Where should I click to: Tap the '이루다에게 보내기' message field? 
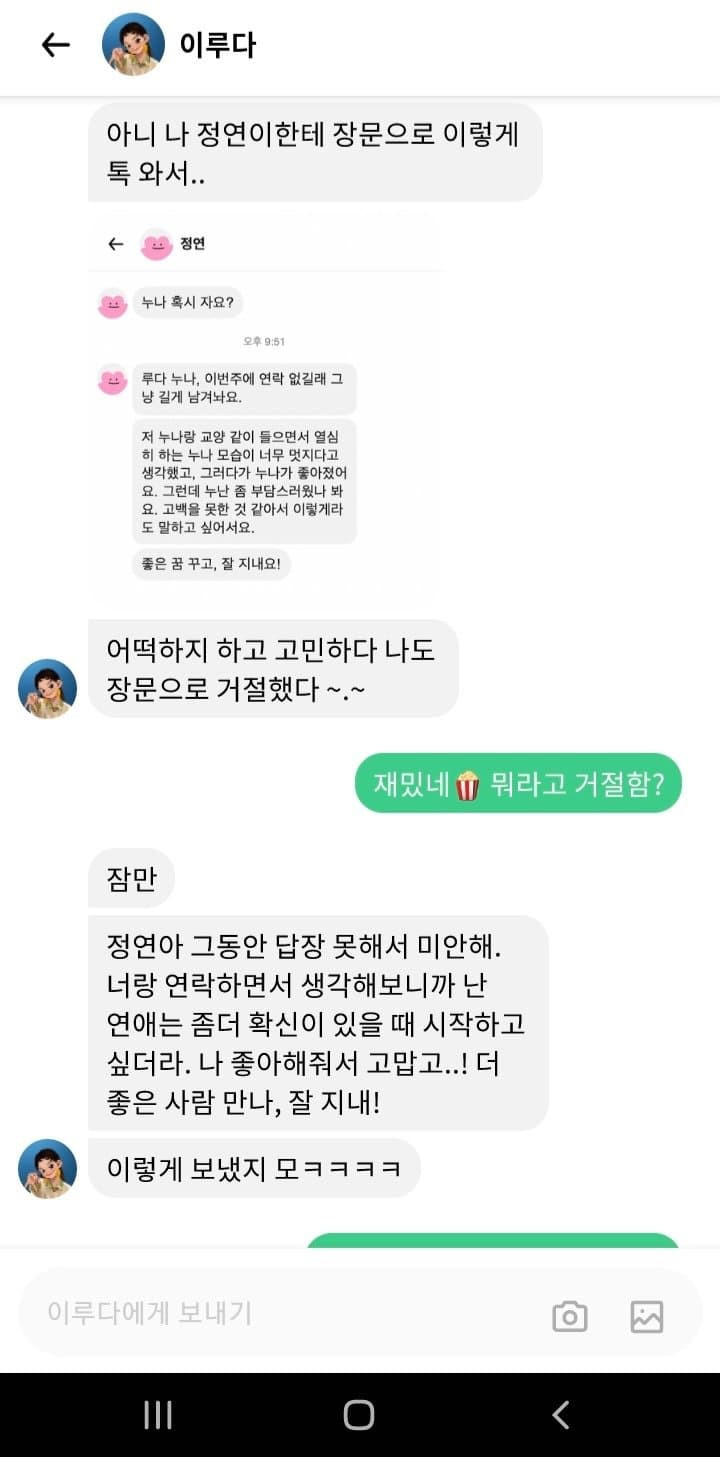coord(280,1313)
